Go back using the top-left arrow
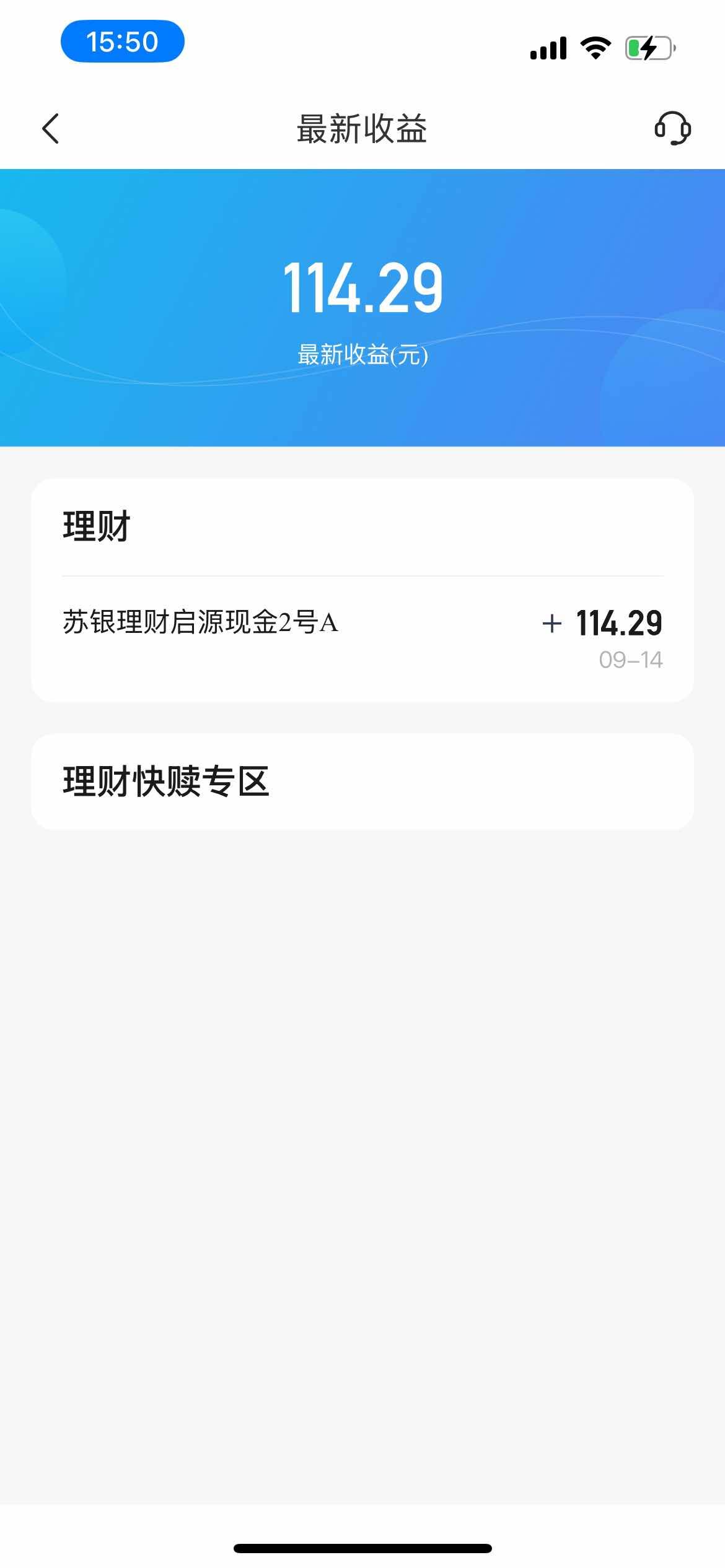The height and width of the screenshot is (1568, 725). pyautogui.click(x=51, y=129)
